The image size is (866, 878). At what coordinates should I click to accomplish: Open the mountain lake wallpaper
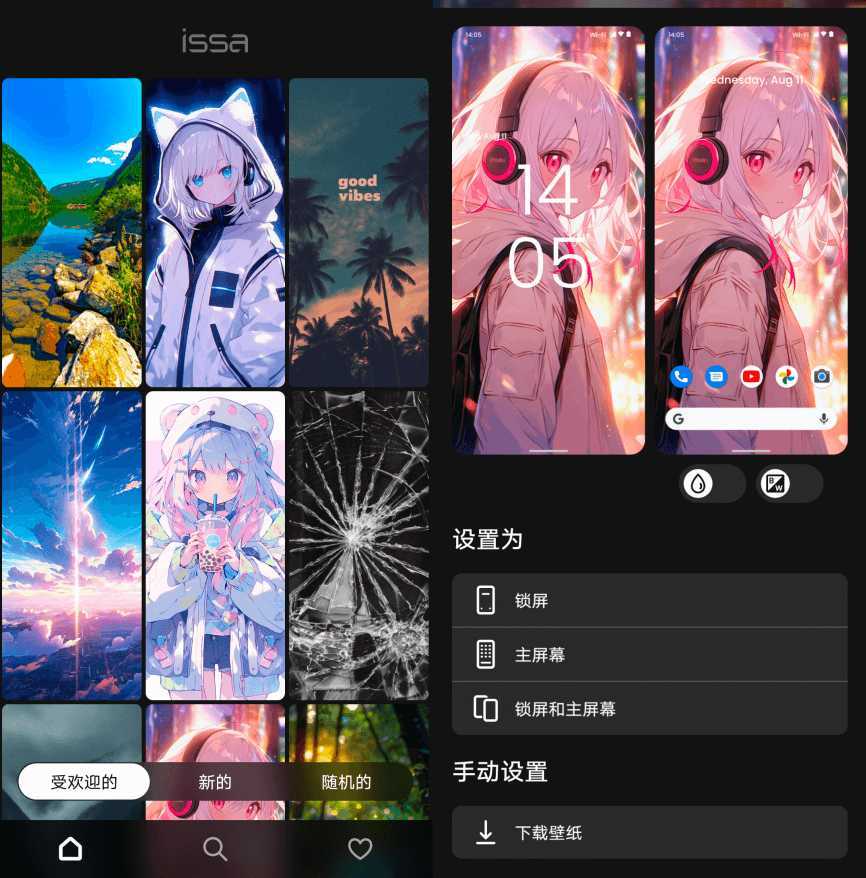(x=71, y=232)
